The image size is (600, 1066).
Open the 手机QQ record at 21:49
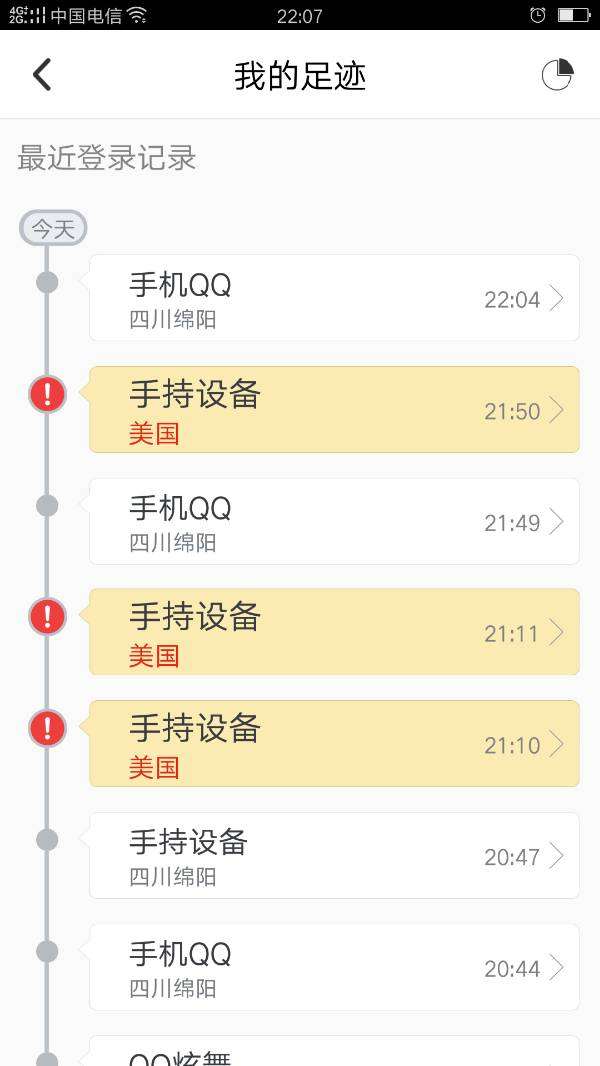(x=334, y=521)
